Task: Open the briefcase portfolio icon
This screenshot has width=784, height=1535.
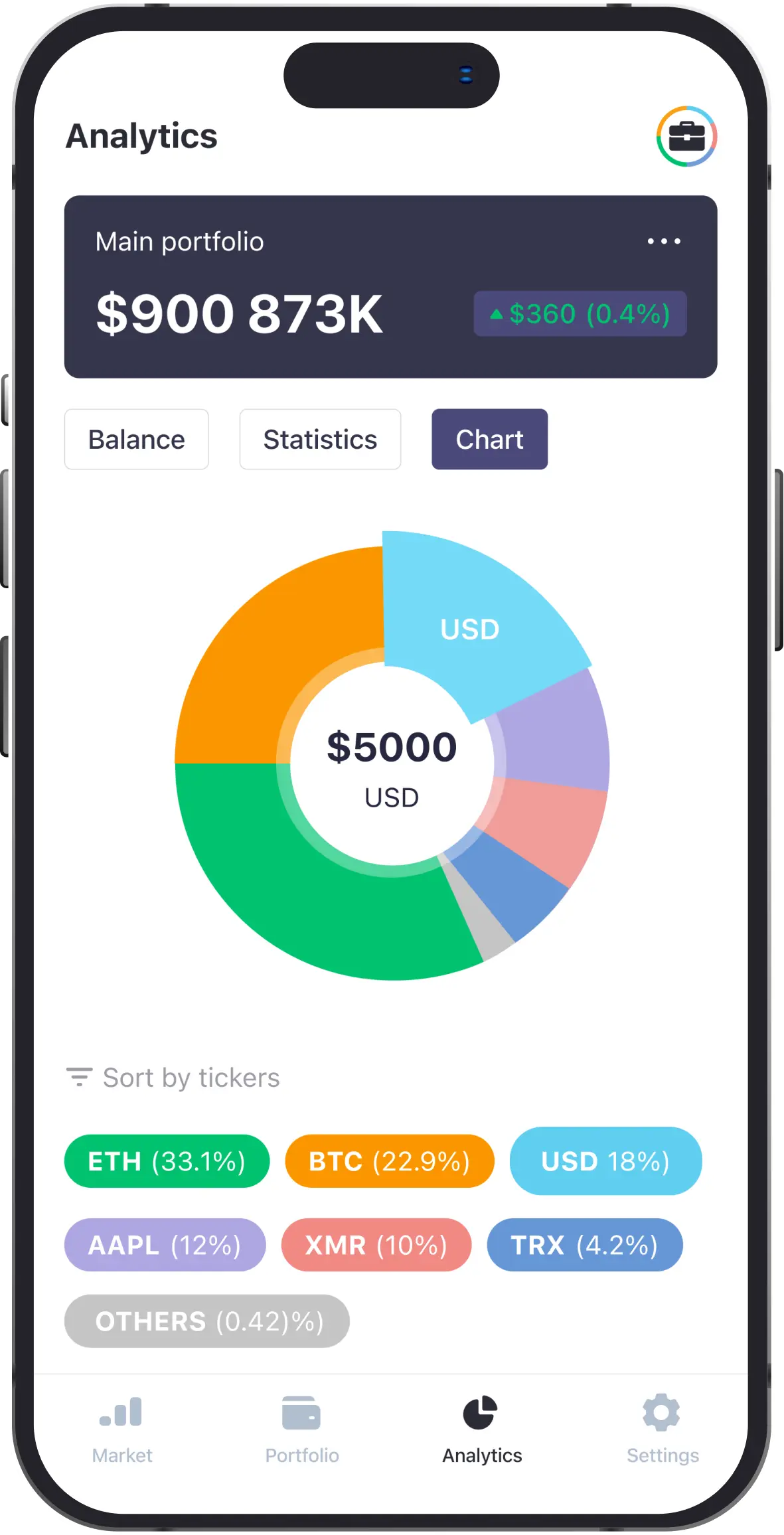Action: pos(686,136)
